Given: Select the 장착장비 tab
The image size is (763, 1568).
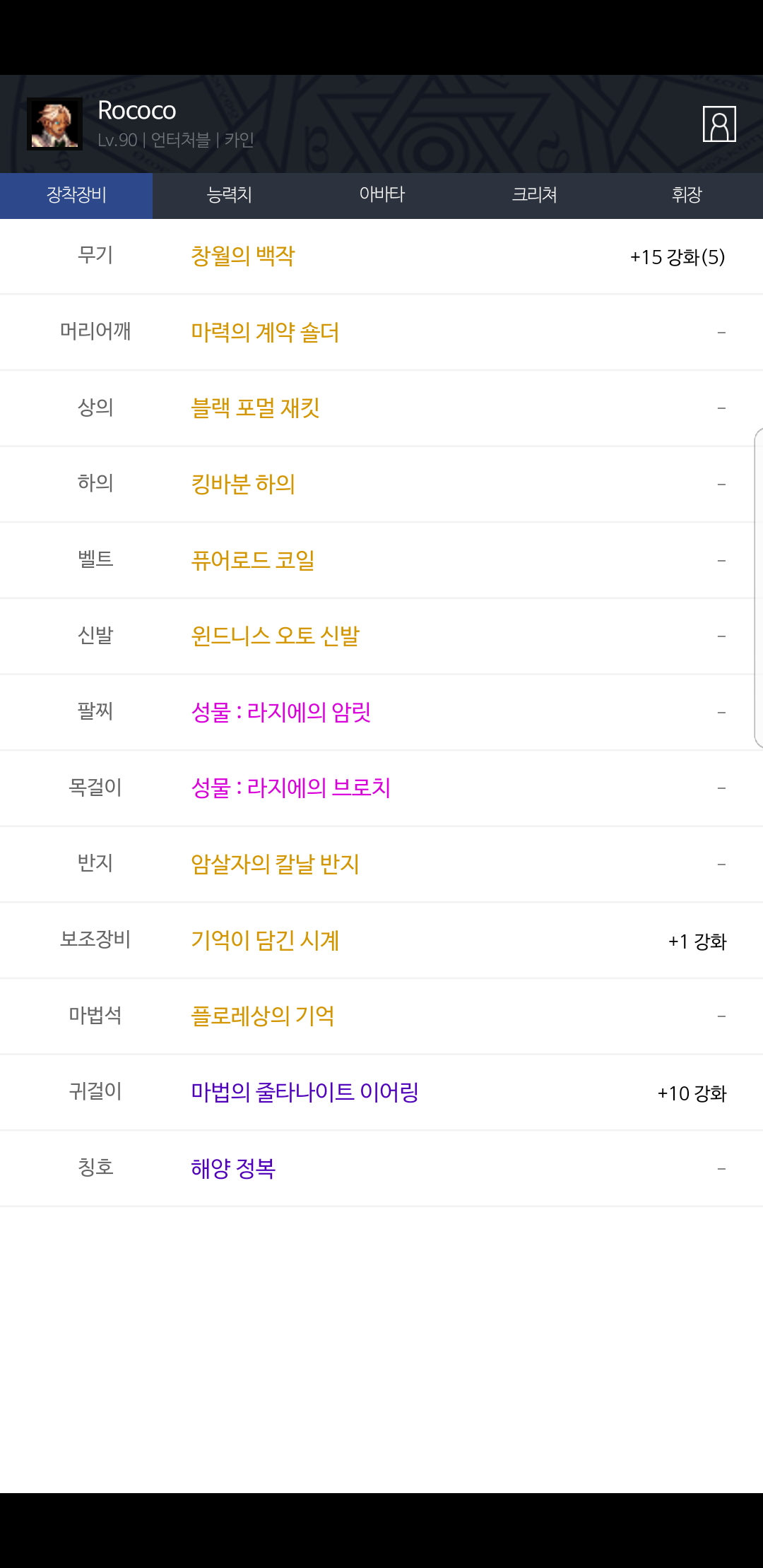Looking at the screenshot, I should coord(76,195).
